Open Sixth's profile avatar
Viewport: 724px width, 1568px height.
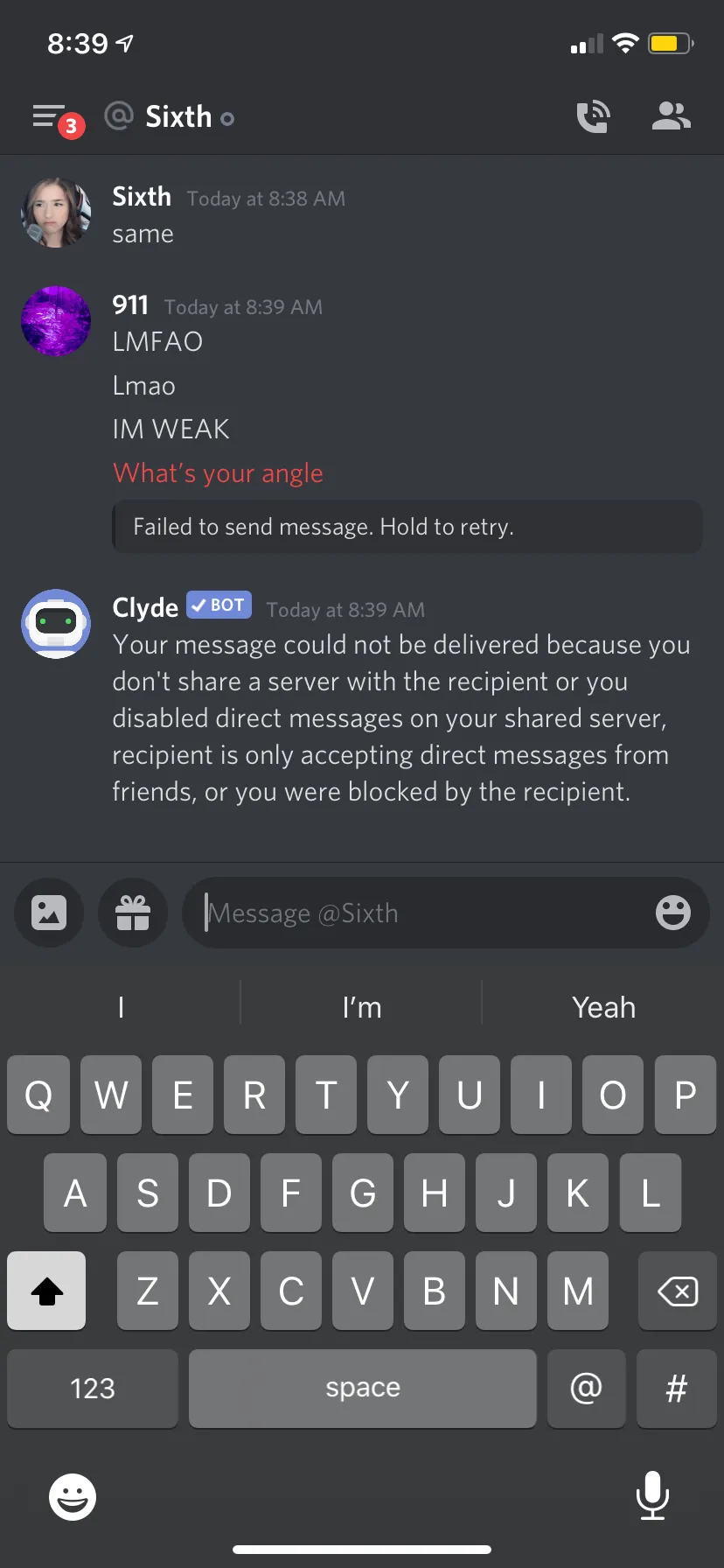pyautogui.click(x=56, y=213)
